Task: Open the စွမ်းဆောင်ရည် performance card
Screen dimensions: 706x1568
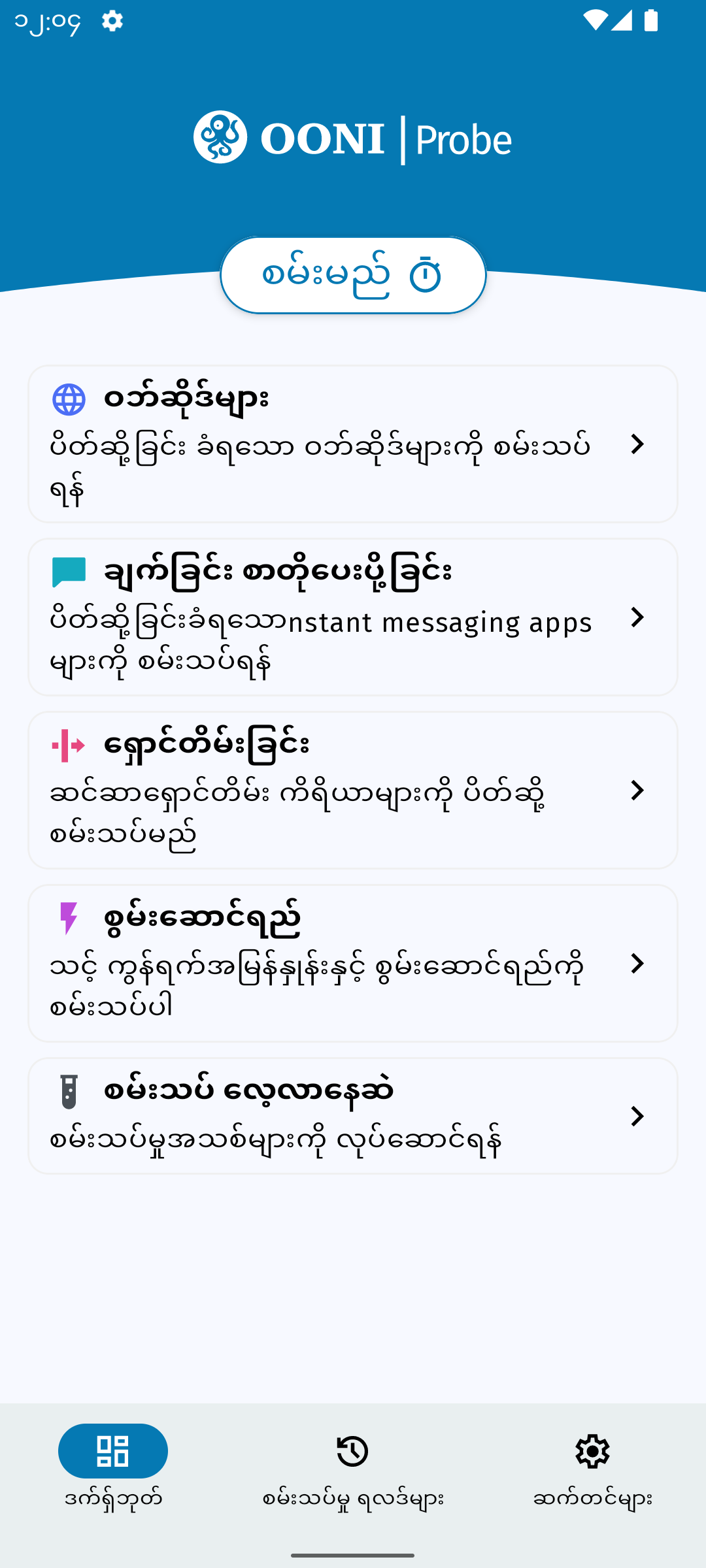Action: (353, 964)
